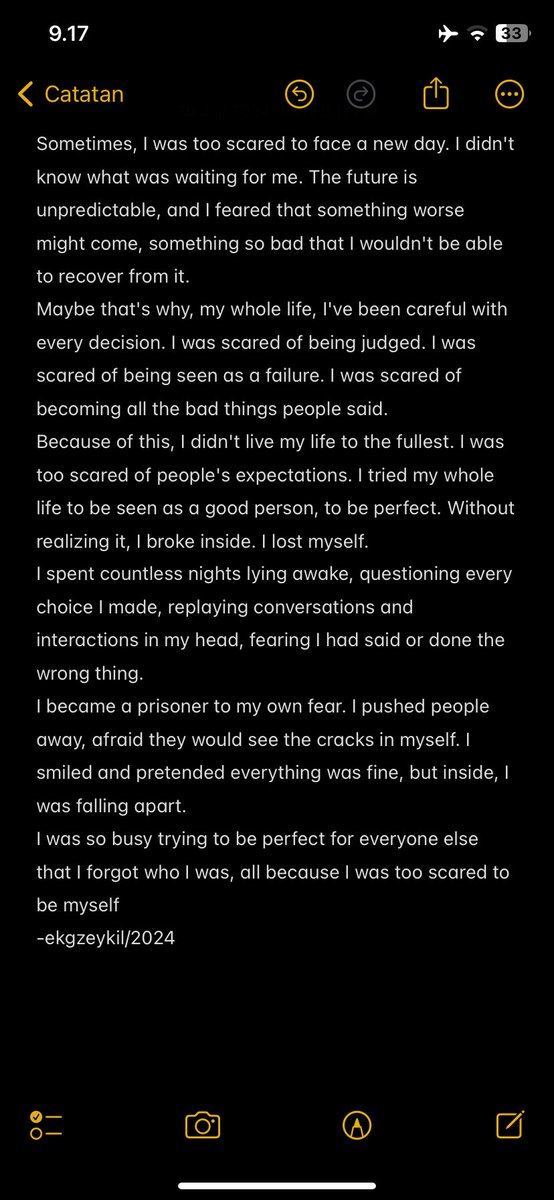The height and width of the screenshot is (1200, 554).
Task: Tap the note text to edit
Action: (x=276, y=541)
